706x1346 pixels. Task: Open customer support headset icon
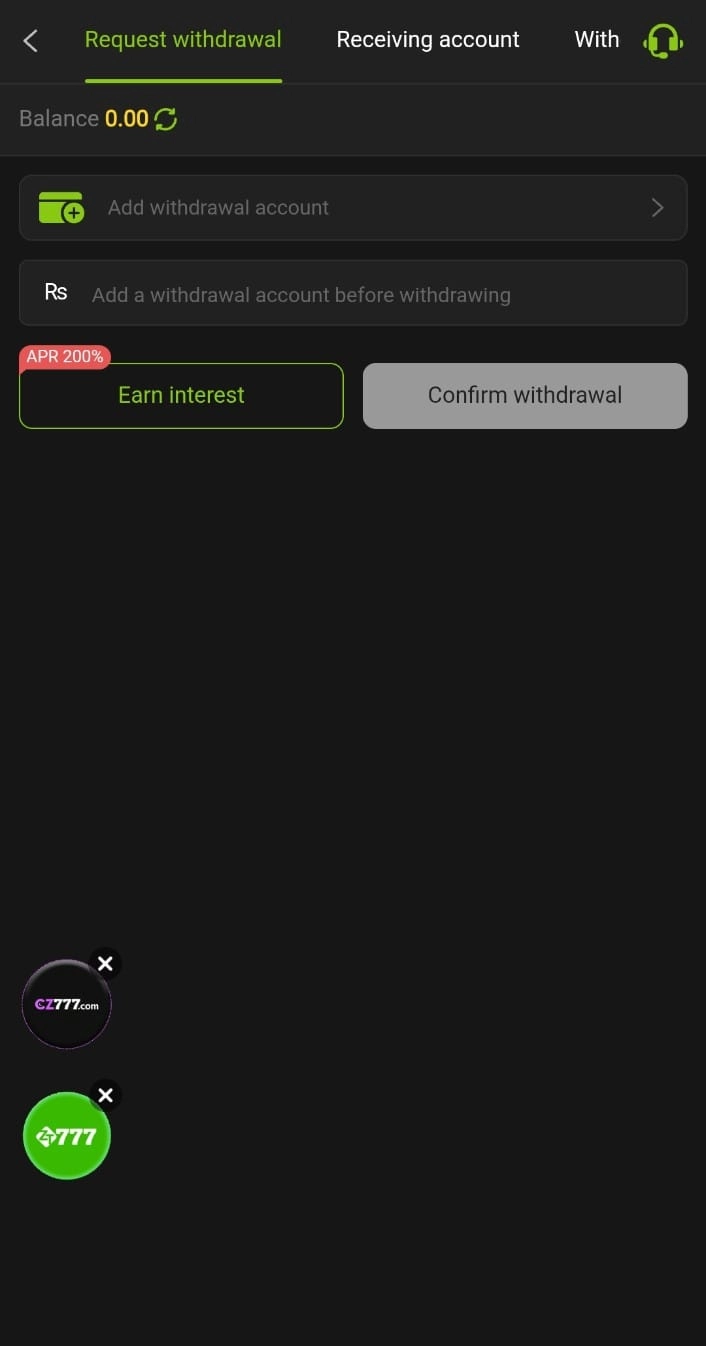(662, 41)
